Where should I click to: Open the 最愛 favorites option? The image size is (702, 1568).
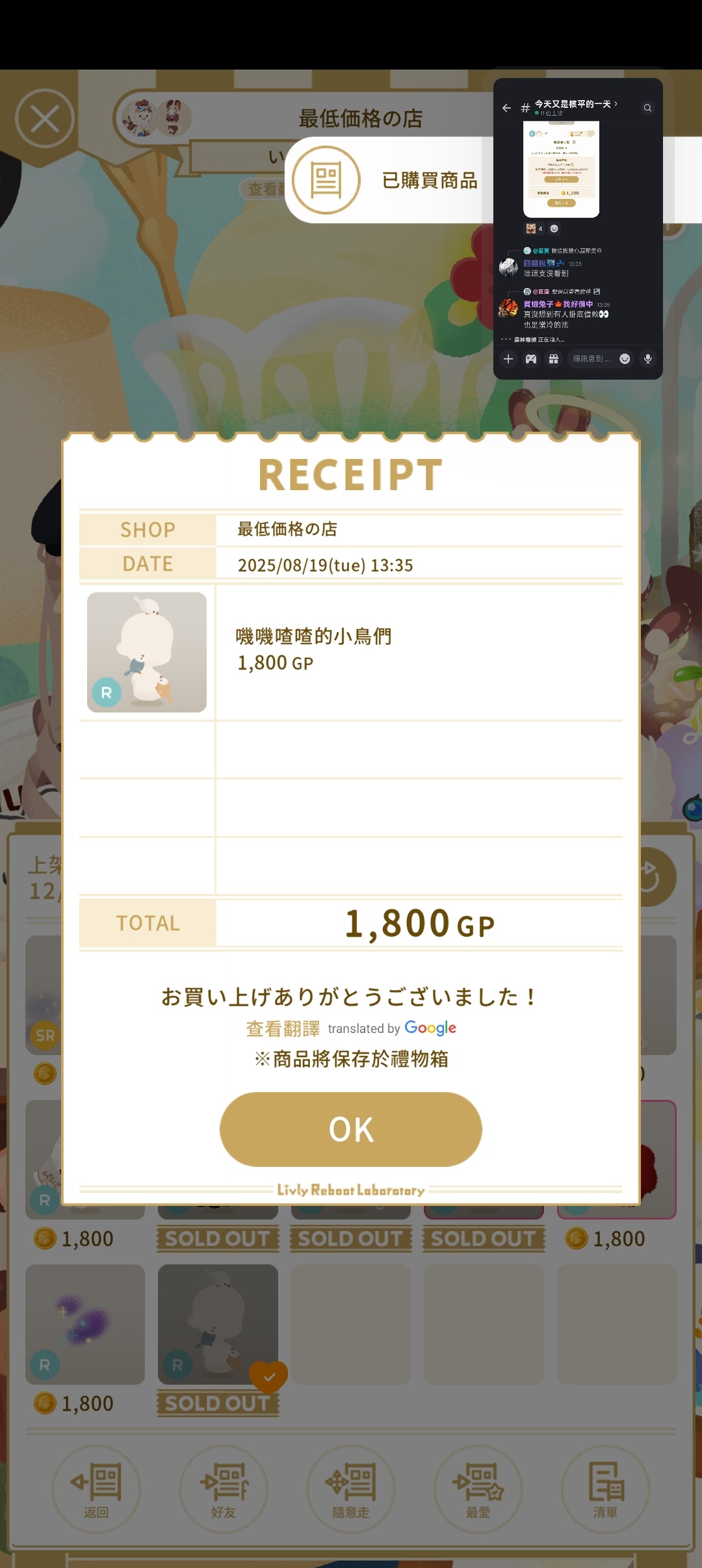tap(478, 1489)
